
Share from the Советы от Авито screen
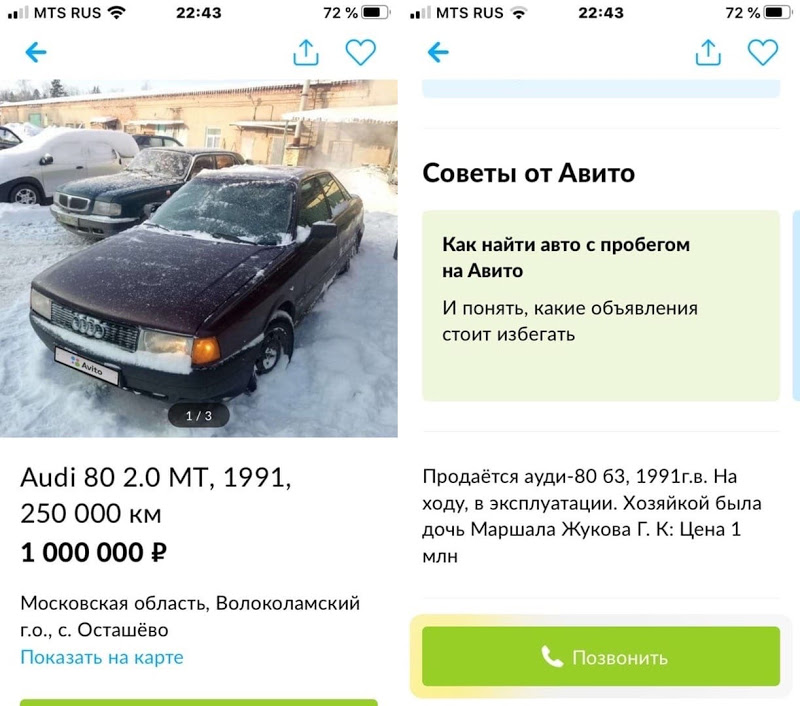coord(707,53)
